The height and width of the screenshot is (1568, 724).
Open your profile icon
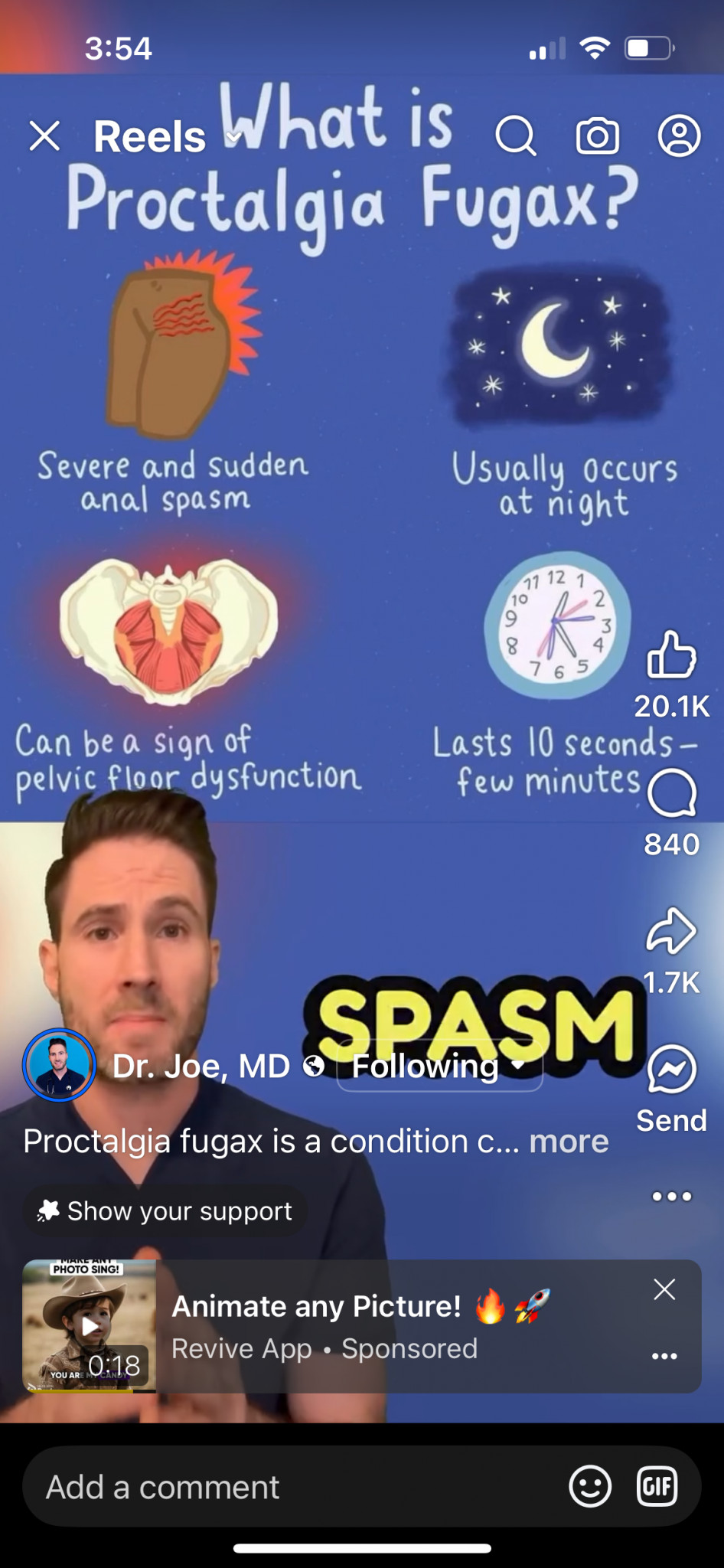[x=679, y=136]
